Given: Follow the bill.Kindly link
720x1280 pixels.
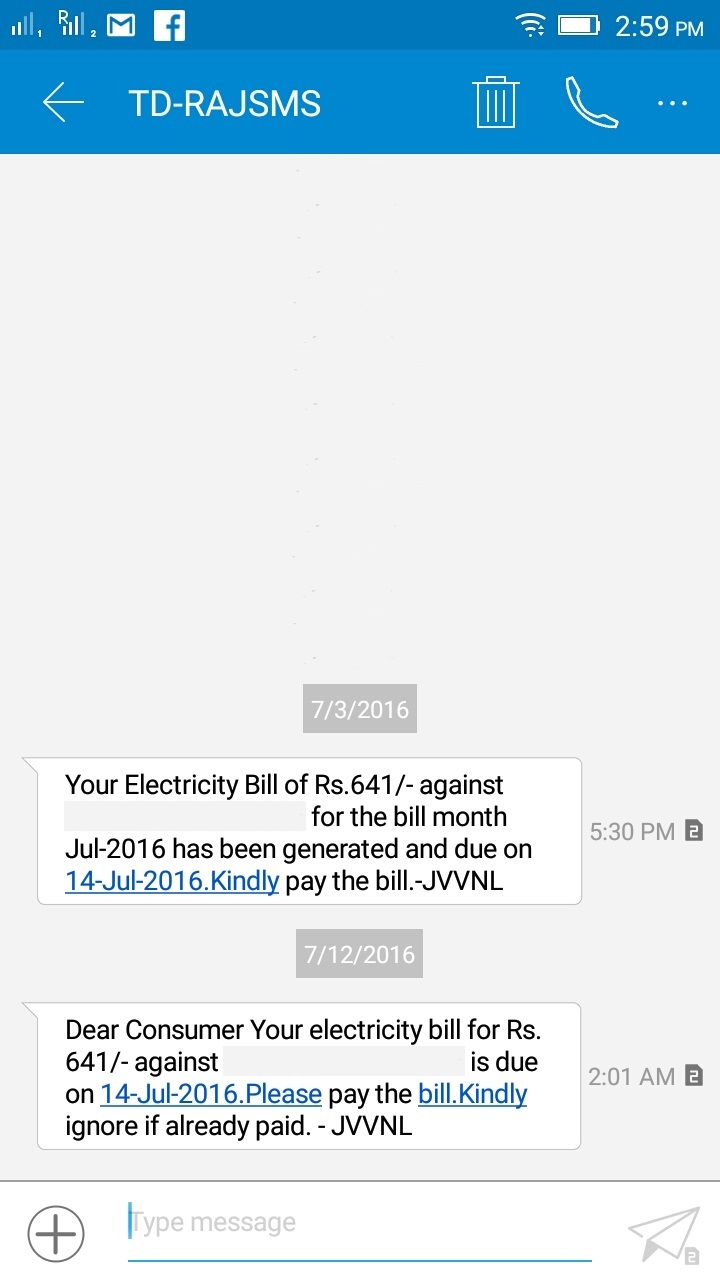Looking at the screenshot, I should [472, 1094].
